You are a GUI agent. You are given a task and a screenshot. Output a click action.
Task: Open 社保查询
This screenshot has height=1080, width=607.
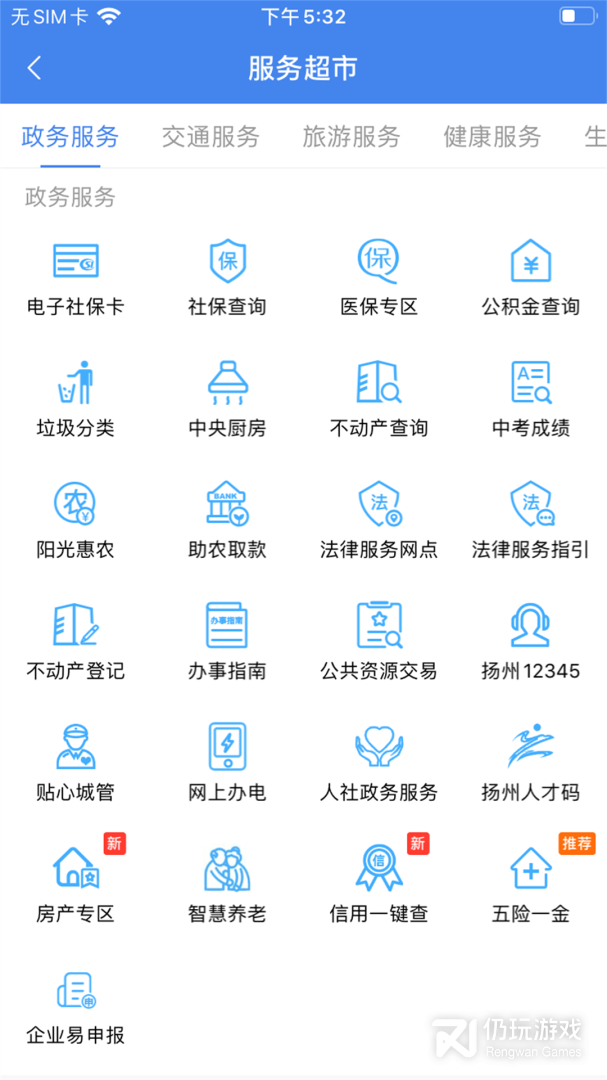[x=227, y=277]
